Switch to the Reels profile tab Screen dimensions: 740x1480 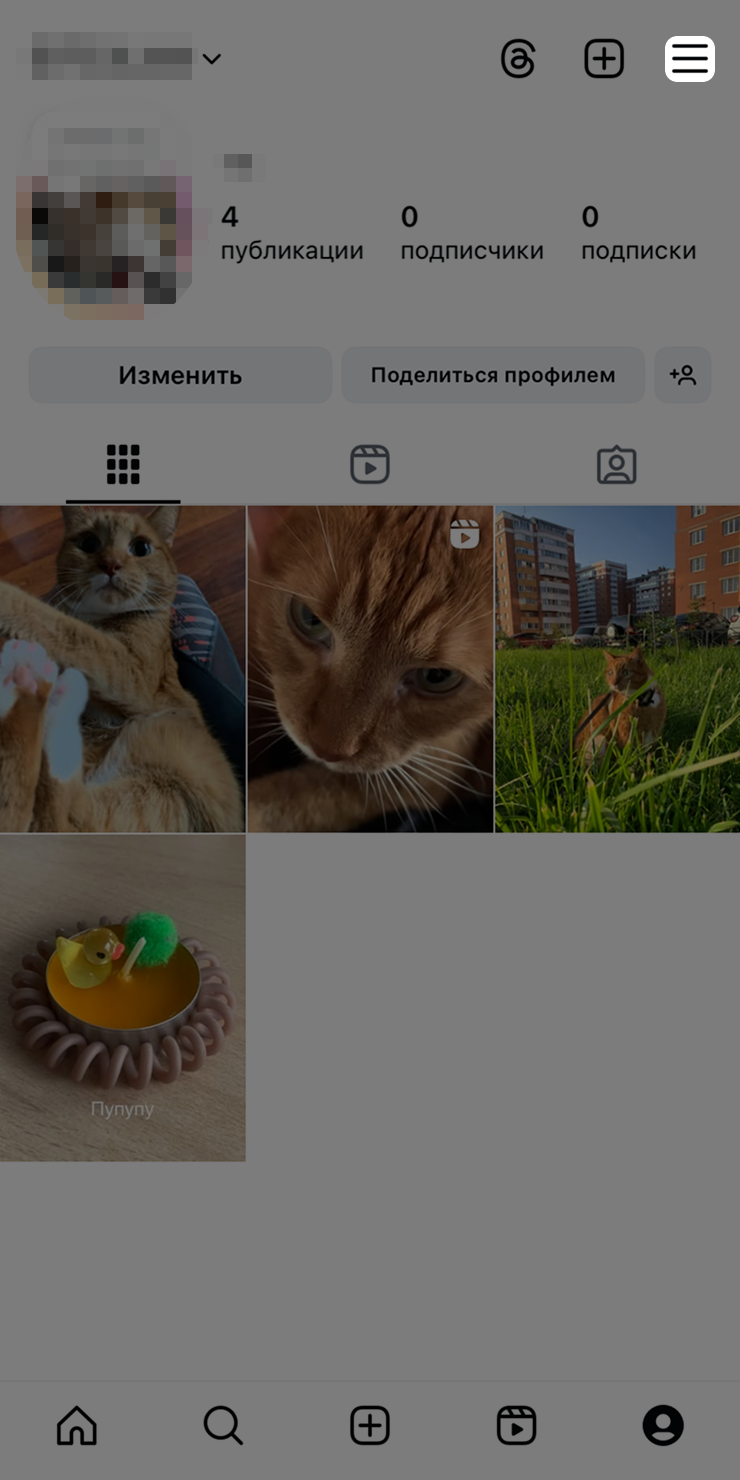pyautogui.click(x=370, y=465)
